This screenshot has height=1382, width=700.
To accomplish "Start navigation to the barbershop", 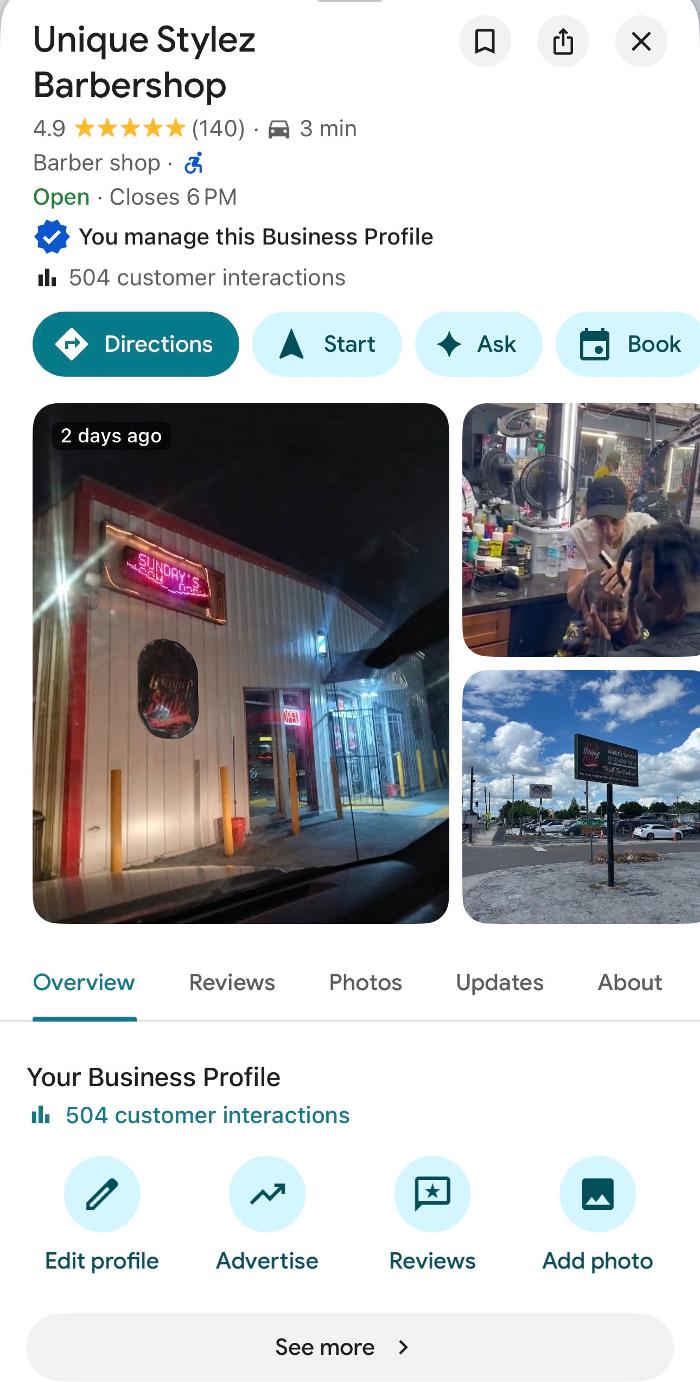I will pos(327,344).
